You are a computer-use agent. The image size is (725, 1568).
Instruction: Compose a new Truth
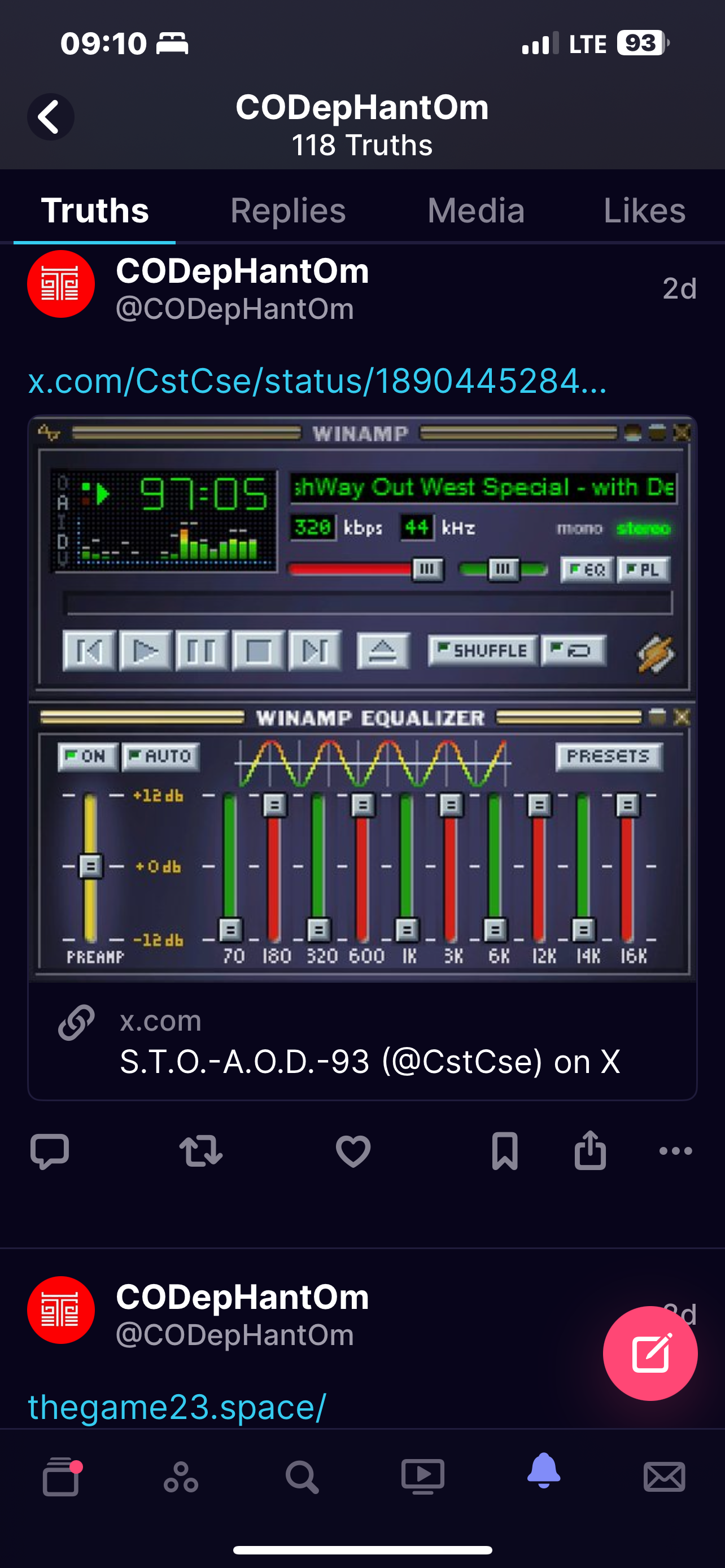pyautogui.click(x=650, y=1353)
